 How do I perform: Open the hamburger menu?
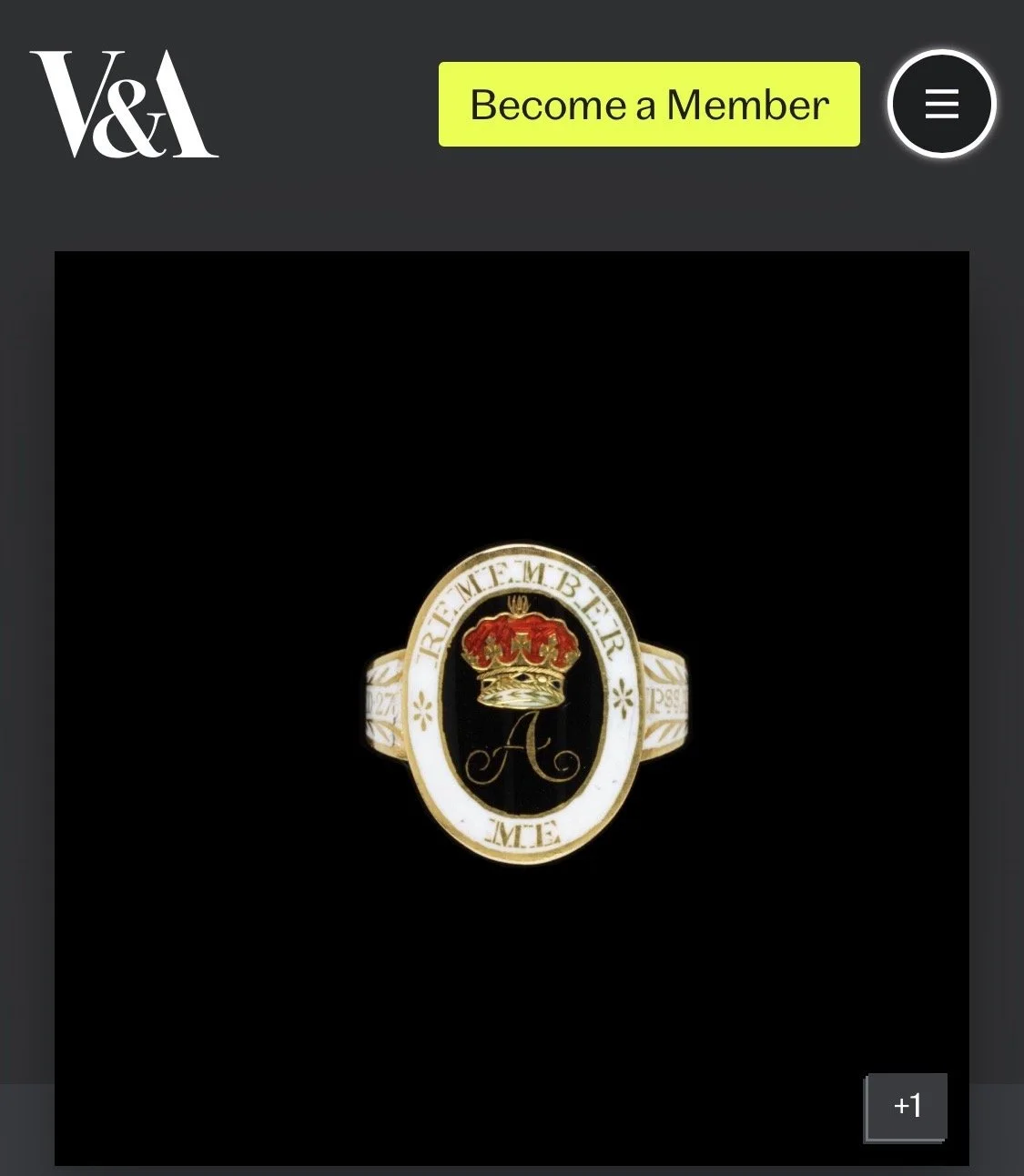pos(941,104)
